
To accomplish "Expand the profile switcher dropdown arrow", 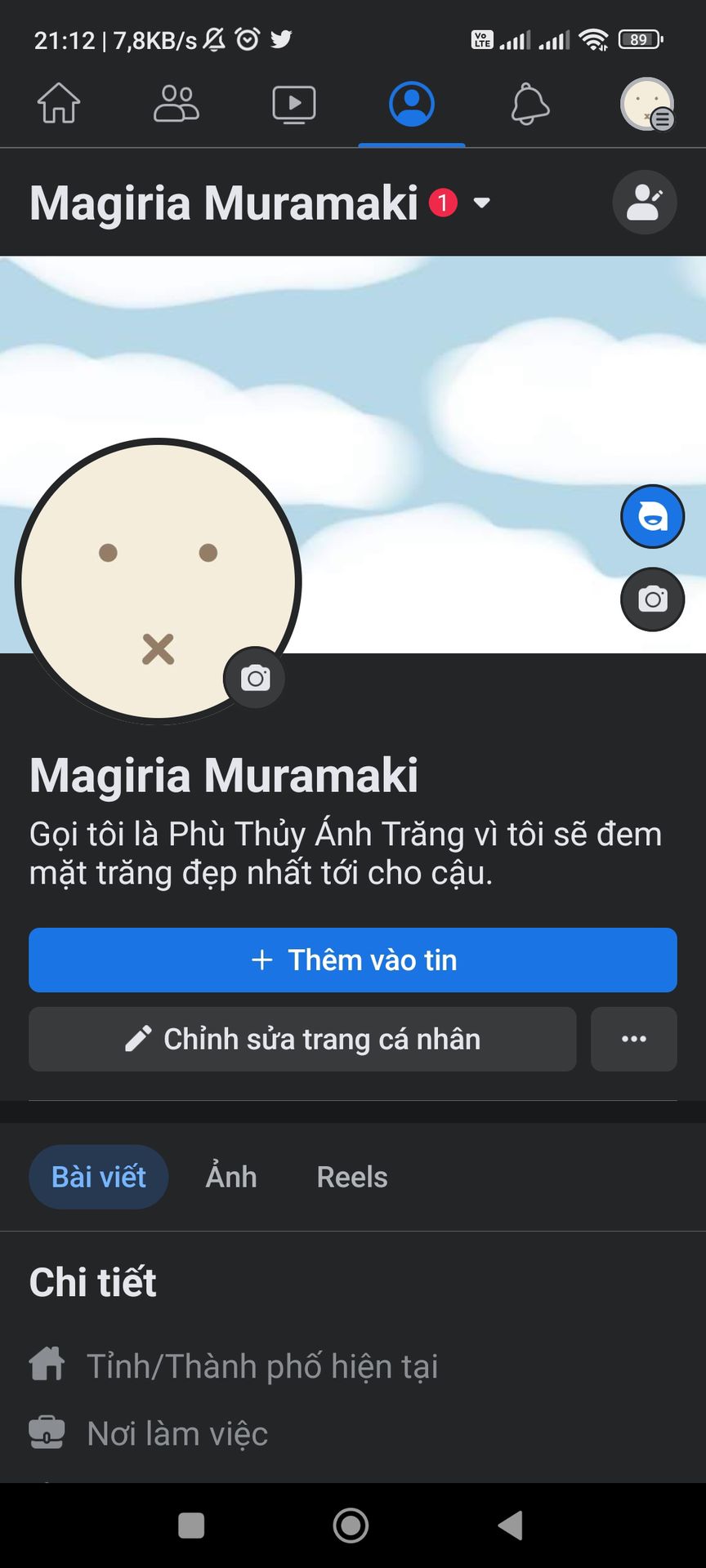I will pyautogui.click(x=482, y=203).
